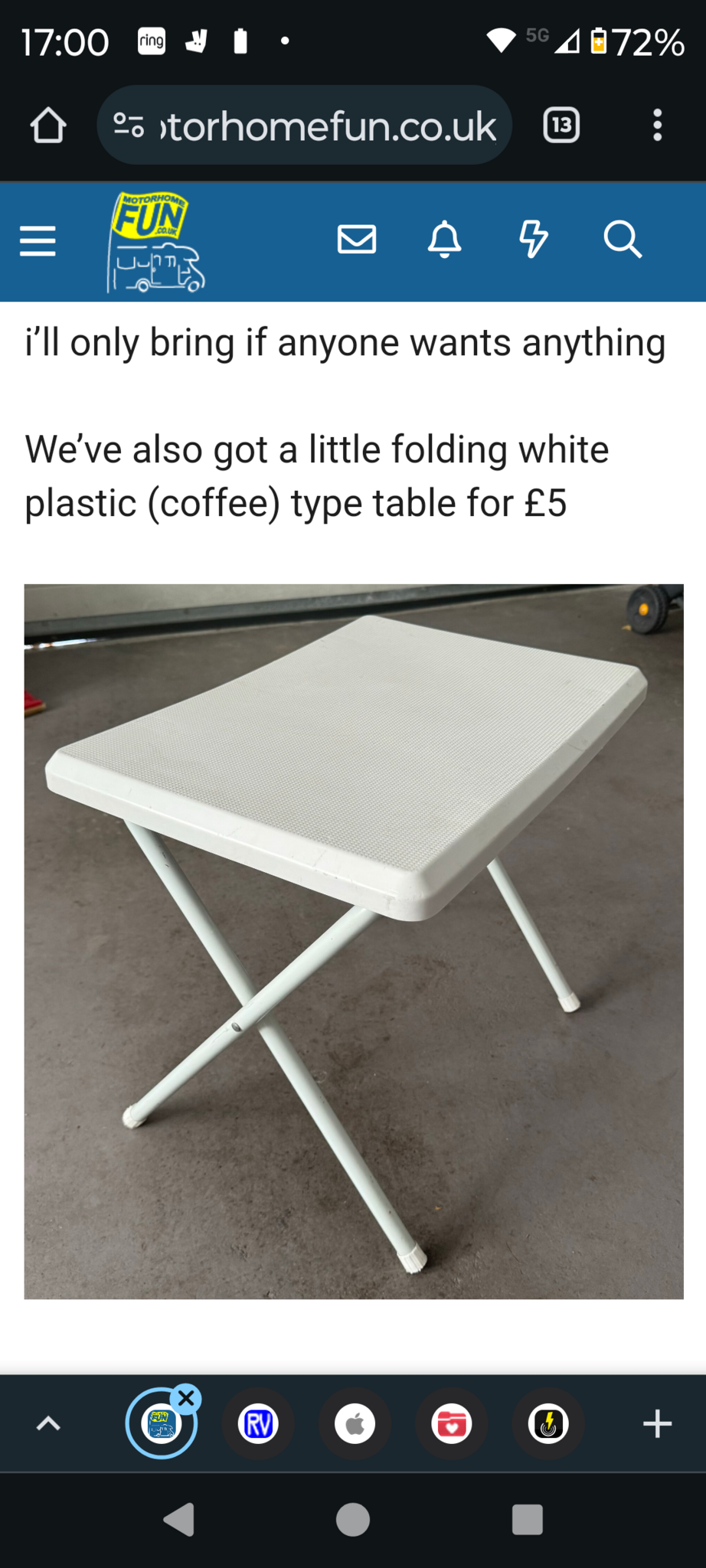Expand the tab group strip chevron
Screen dimensions: 706x1568
48,1424
